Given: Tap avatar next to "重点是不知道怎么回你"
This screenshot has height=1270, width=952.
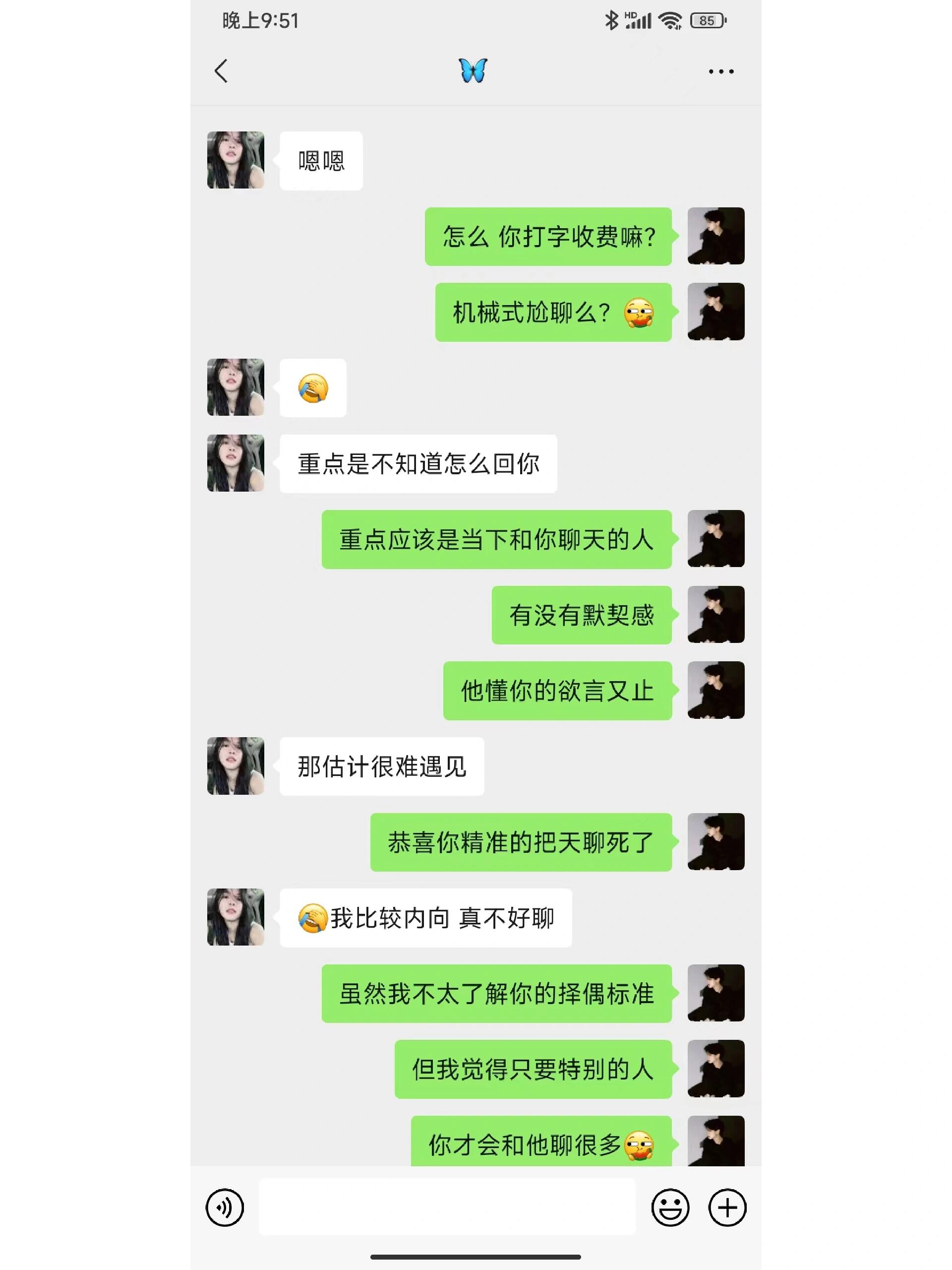Looking at the screenshot, I should click(236, 463).
